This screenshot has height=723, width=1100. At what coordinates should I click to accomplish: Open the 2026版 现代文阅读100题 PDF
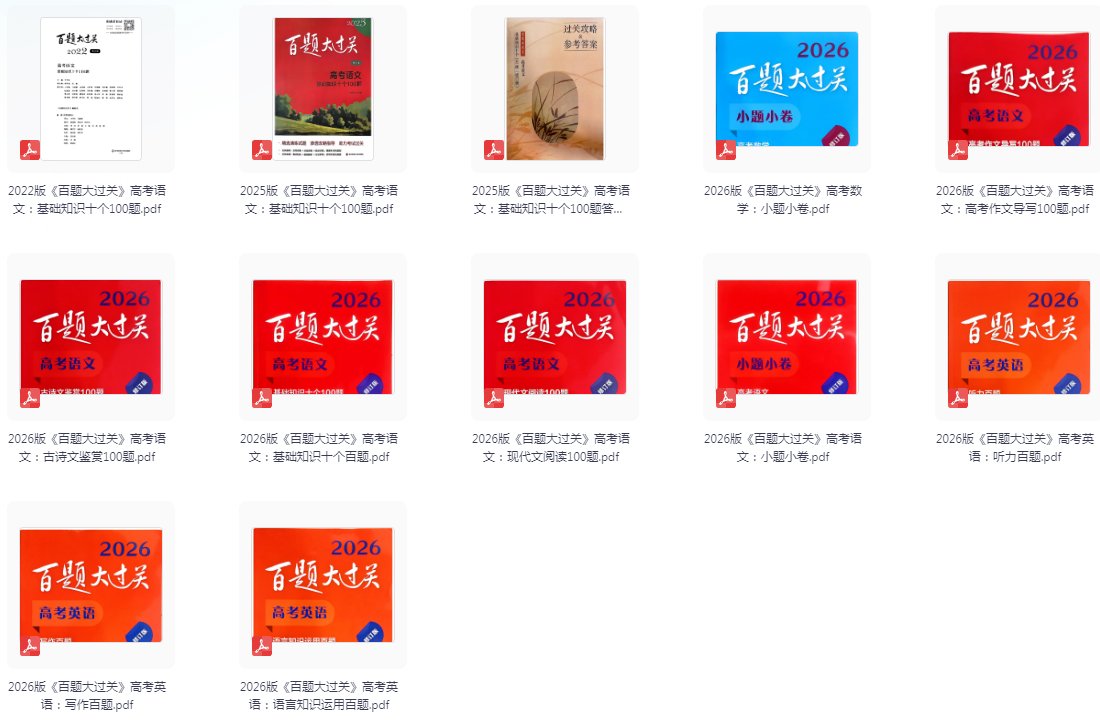click(x=555, y=336)
